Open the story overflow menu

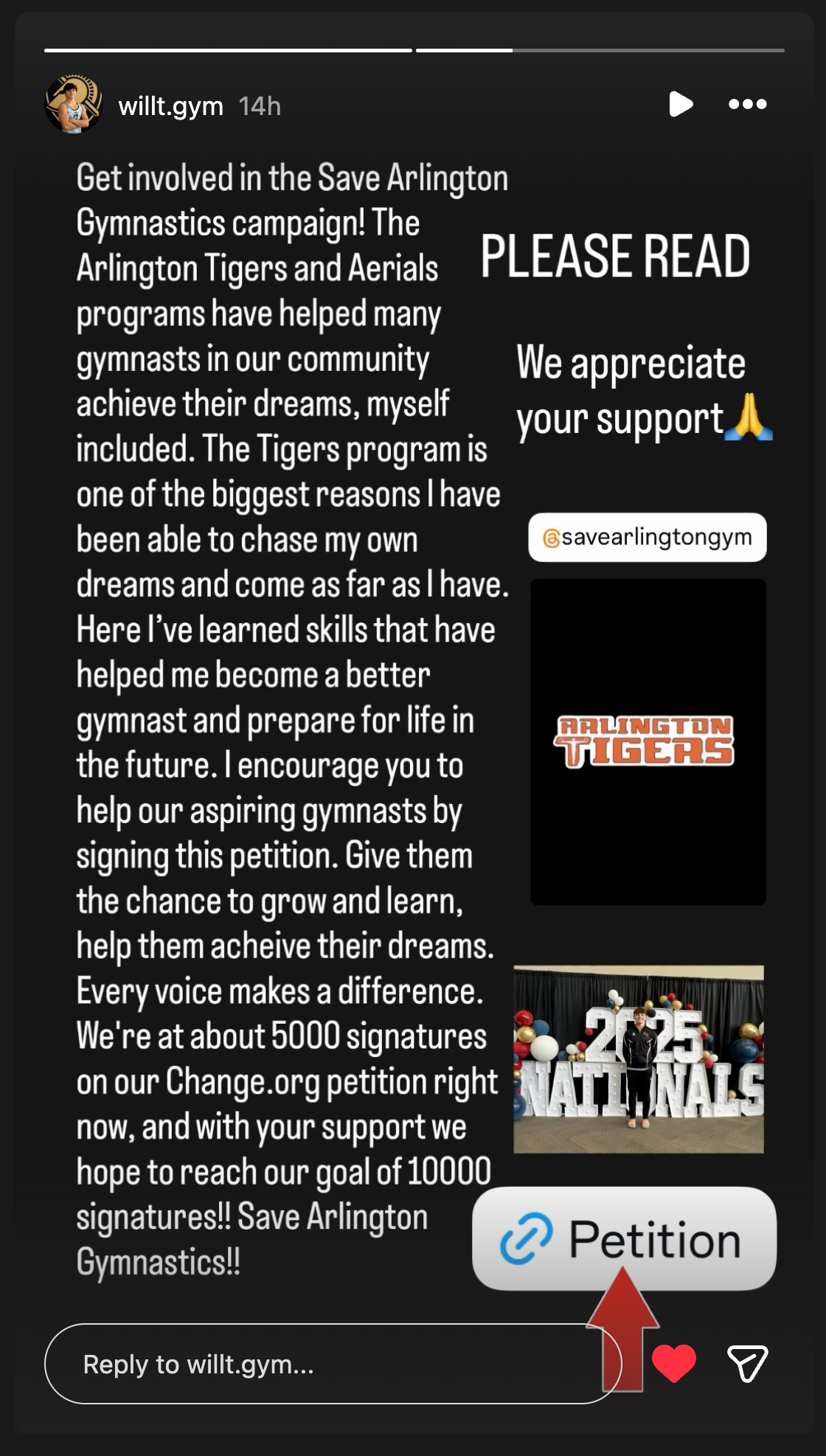pyautogui.click(x=747, y=104)
